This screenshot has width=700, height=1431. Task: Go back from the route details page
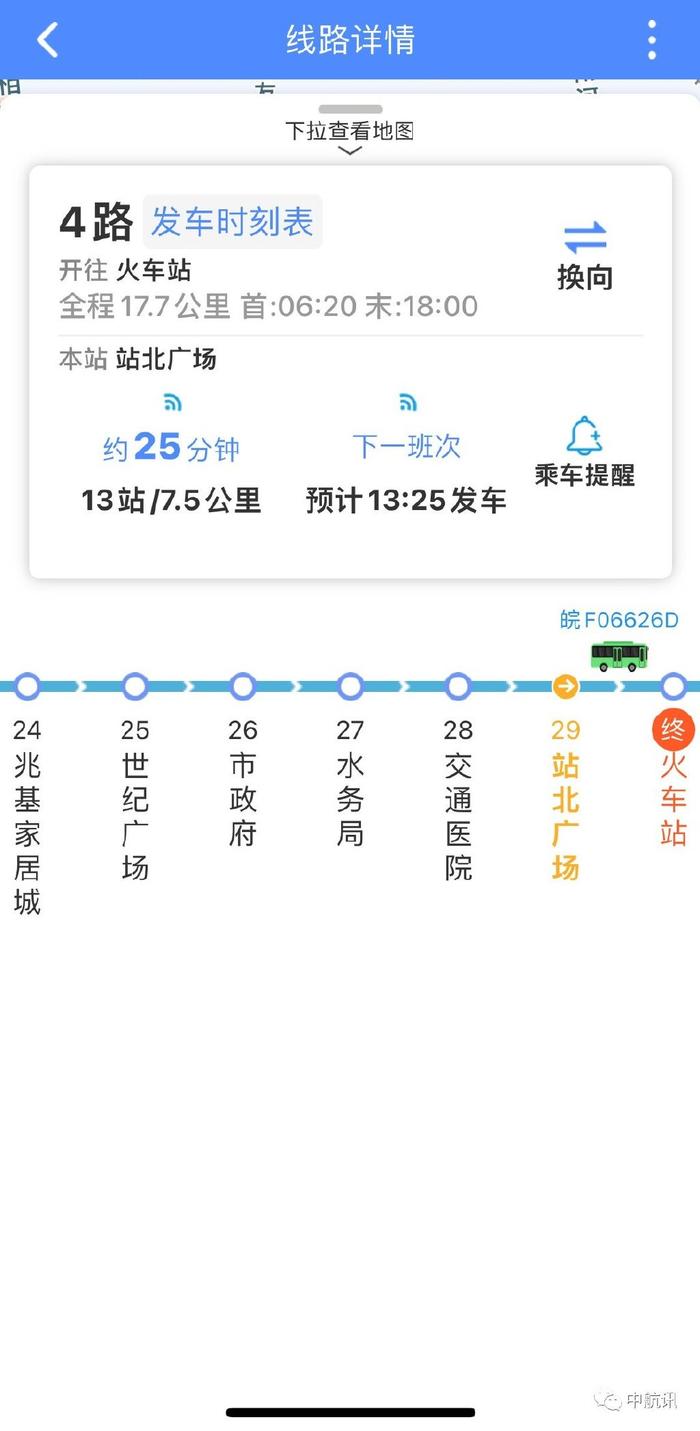click(47, 40)
